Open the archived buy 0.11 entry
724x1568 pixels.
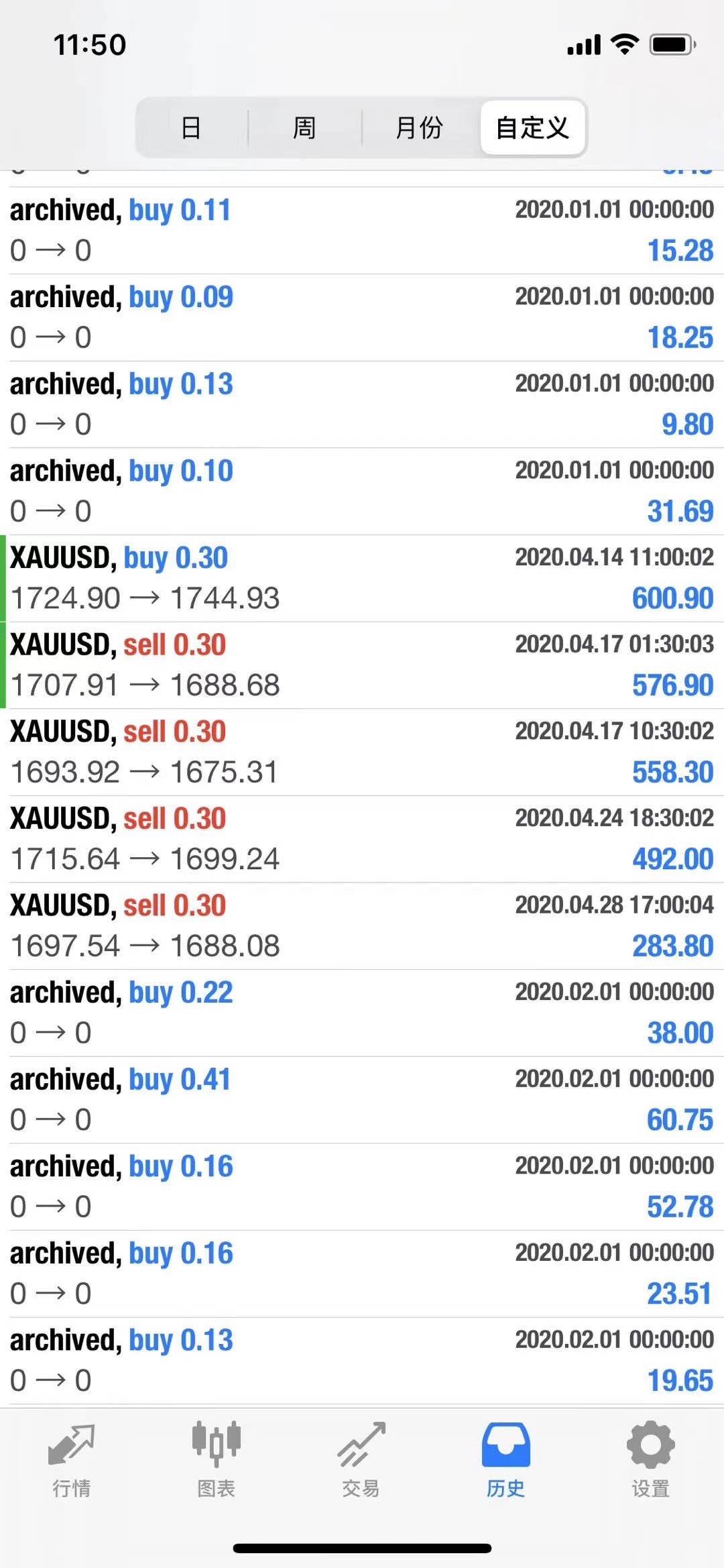pyautogui.click(x=362, y=231)
